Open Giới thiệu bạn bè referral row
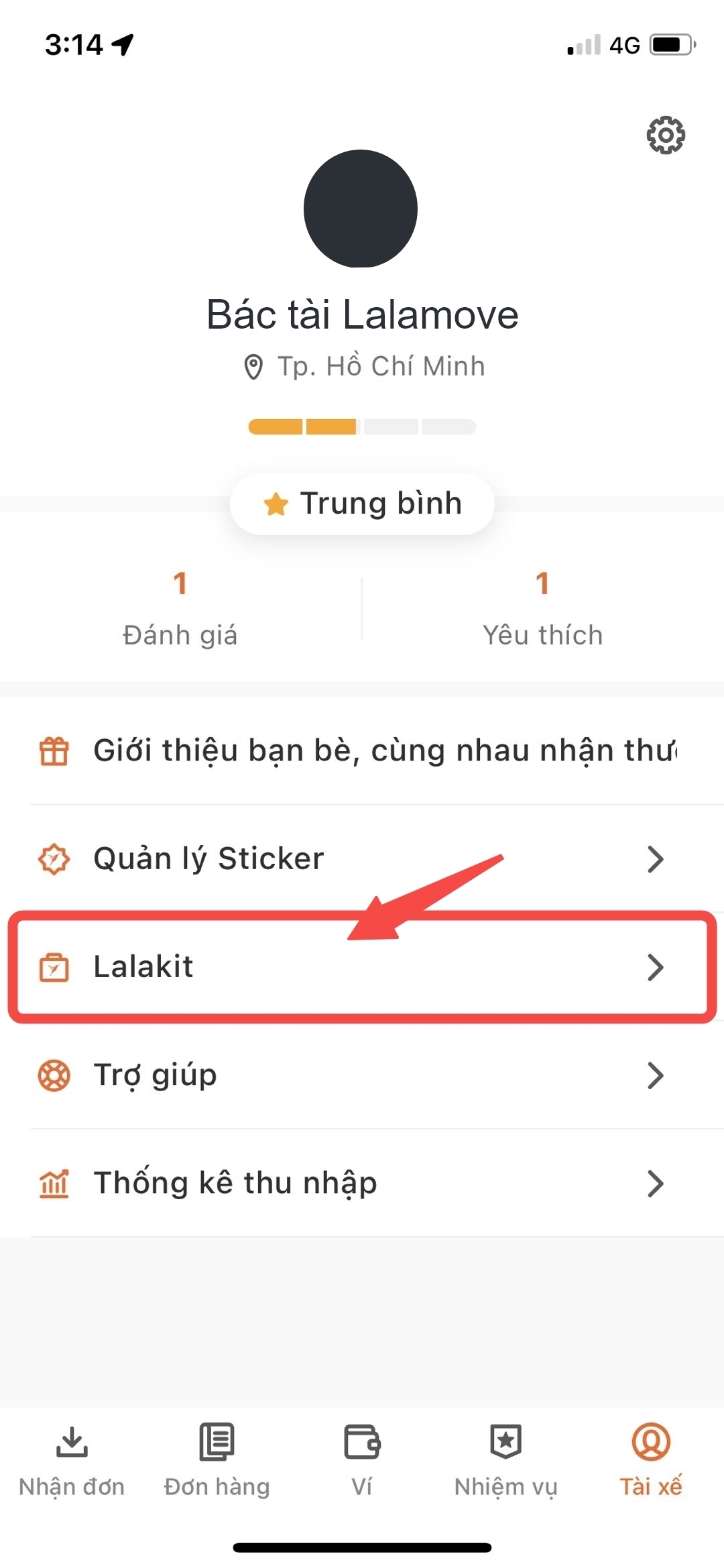This screenshot has height=1568, width=724. pyautogui.click(x=362, y=750)
